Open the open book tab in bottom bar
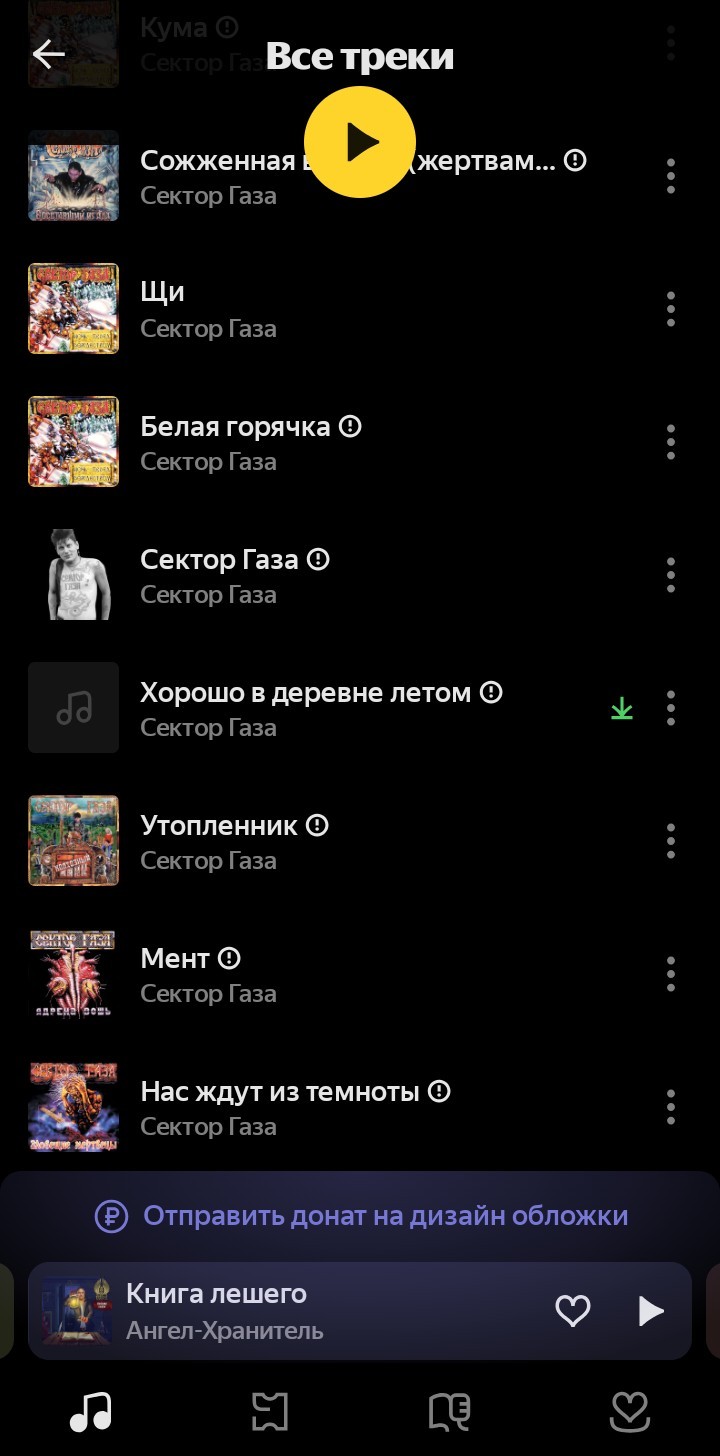Viewport: 720px width, 1456px height. coord(450,1412)
